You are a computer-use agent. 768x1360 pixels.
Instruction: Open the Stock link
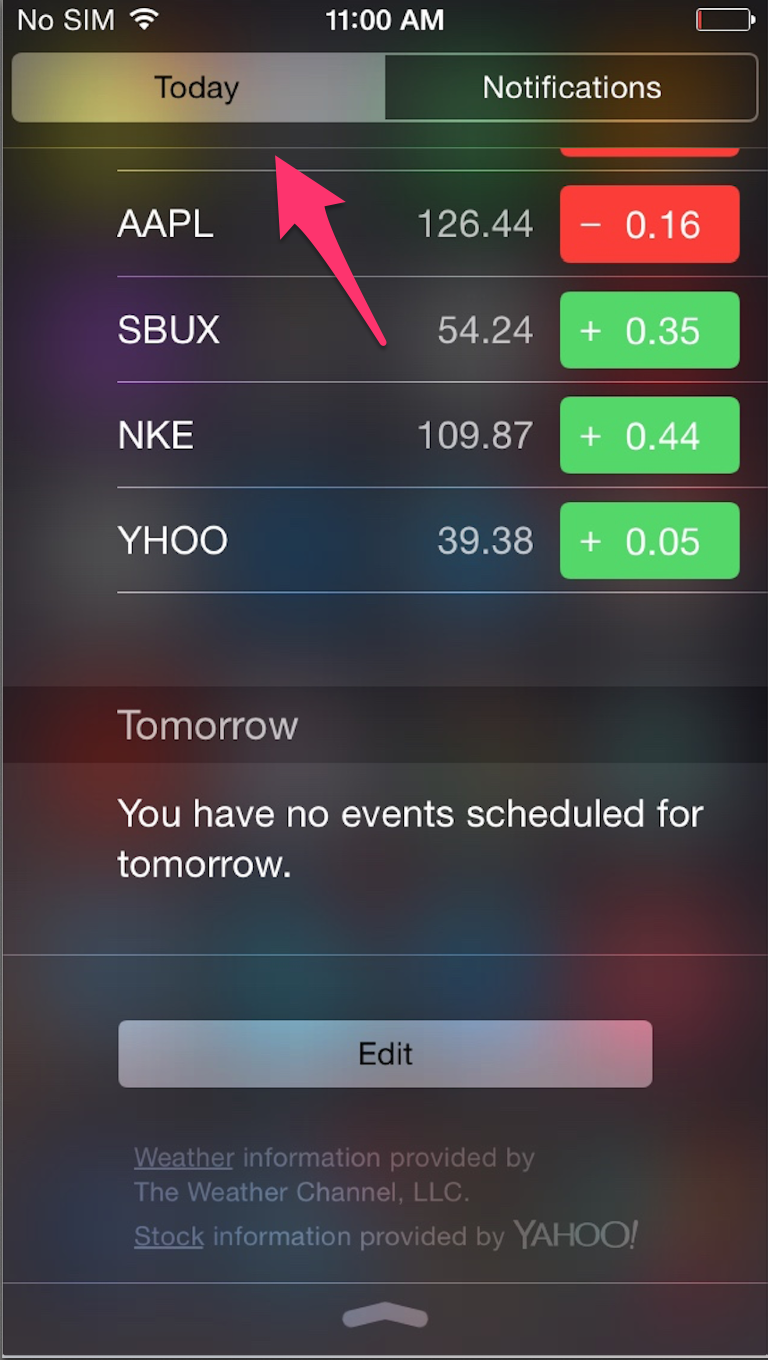point(169,1237)
